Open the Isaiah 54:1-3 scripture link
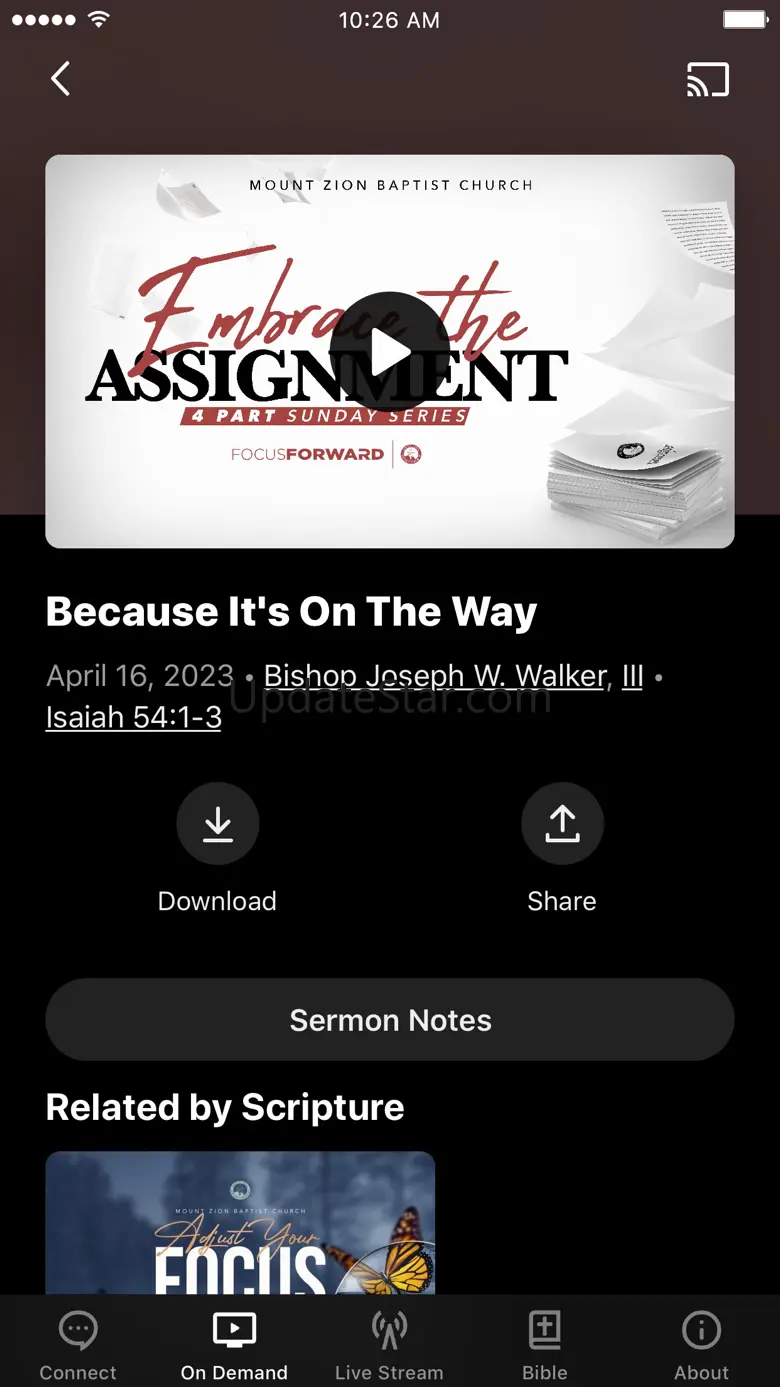Image resolution: width=780 pixels, height=1387 pixels. [x=134, y=717]
